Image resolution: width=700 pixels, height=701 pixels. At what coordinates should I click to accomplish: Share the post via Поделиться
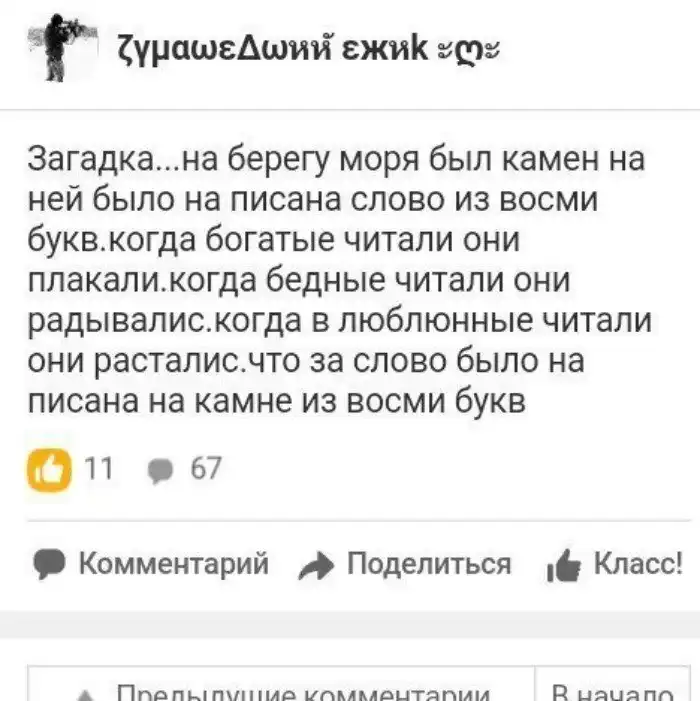tap(404, 564)
